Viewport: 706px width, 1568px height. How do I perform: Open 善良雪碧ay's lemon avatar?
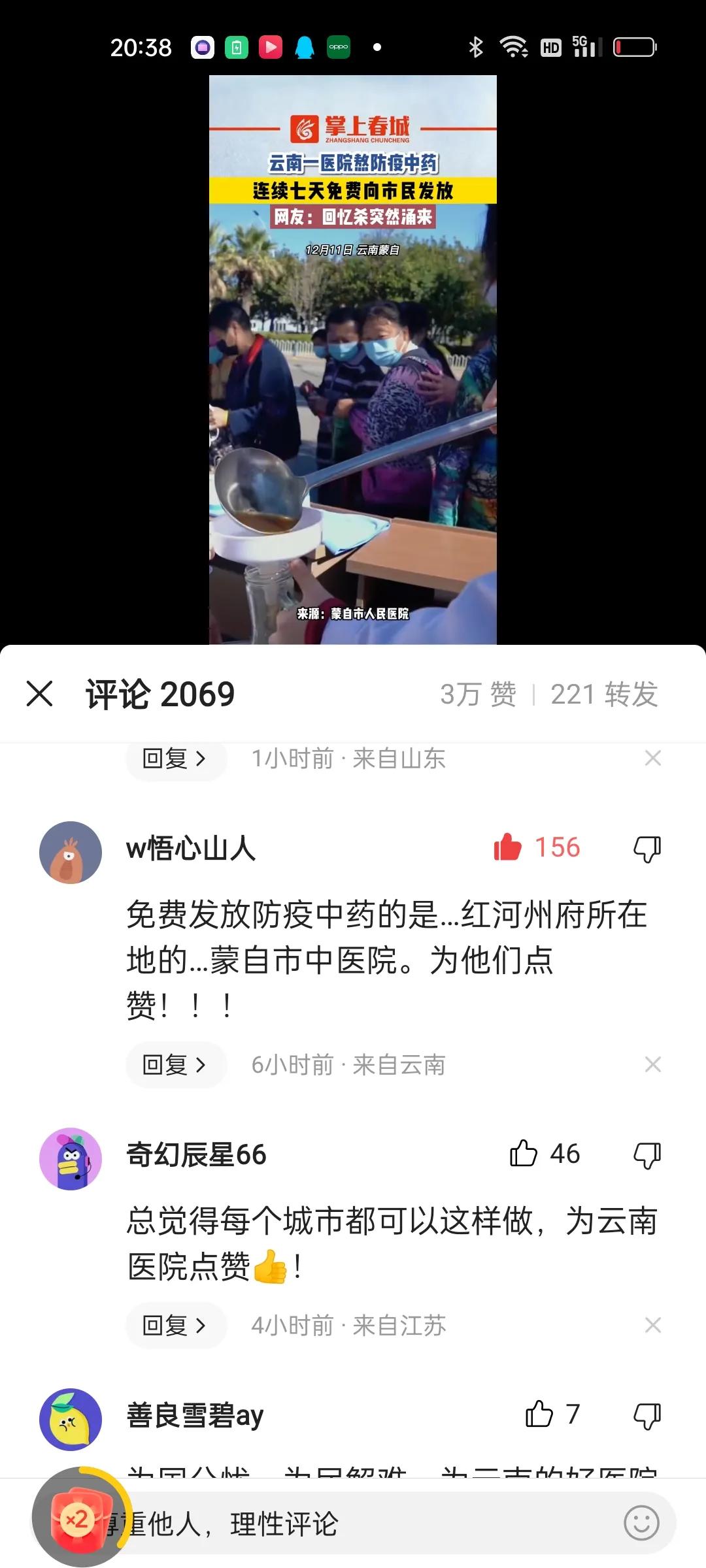[70, 1419]
